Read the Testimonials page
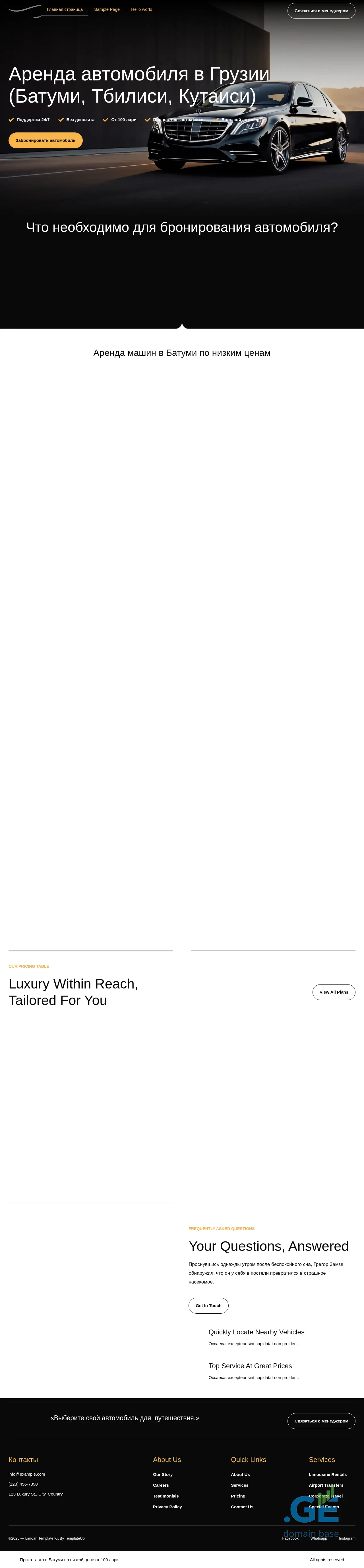 pyautogui.click(x=166, y=1496)
